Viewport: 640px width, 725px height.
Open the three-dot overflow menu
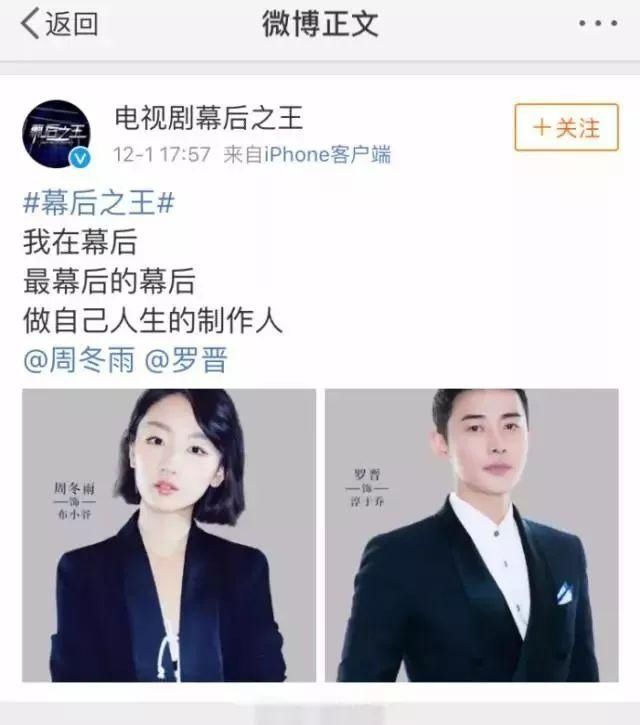coord(597,25)
